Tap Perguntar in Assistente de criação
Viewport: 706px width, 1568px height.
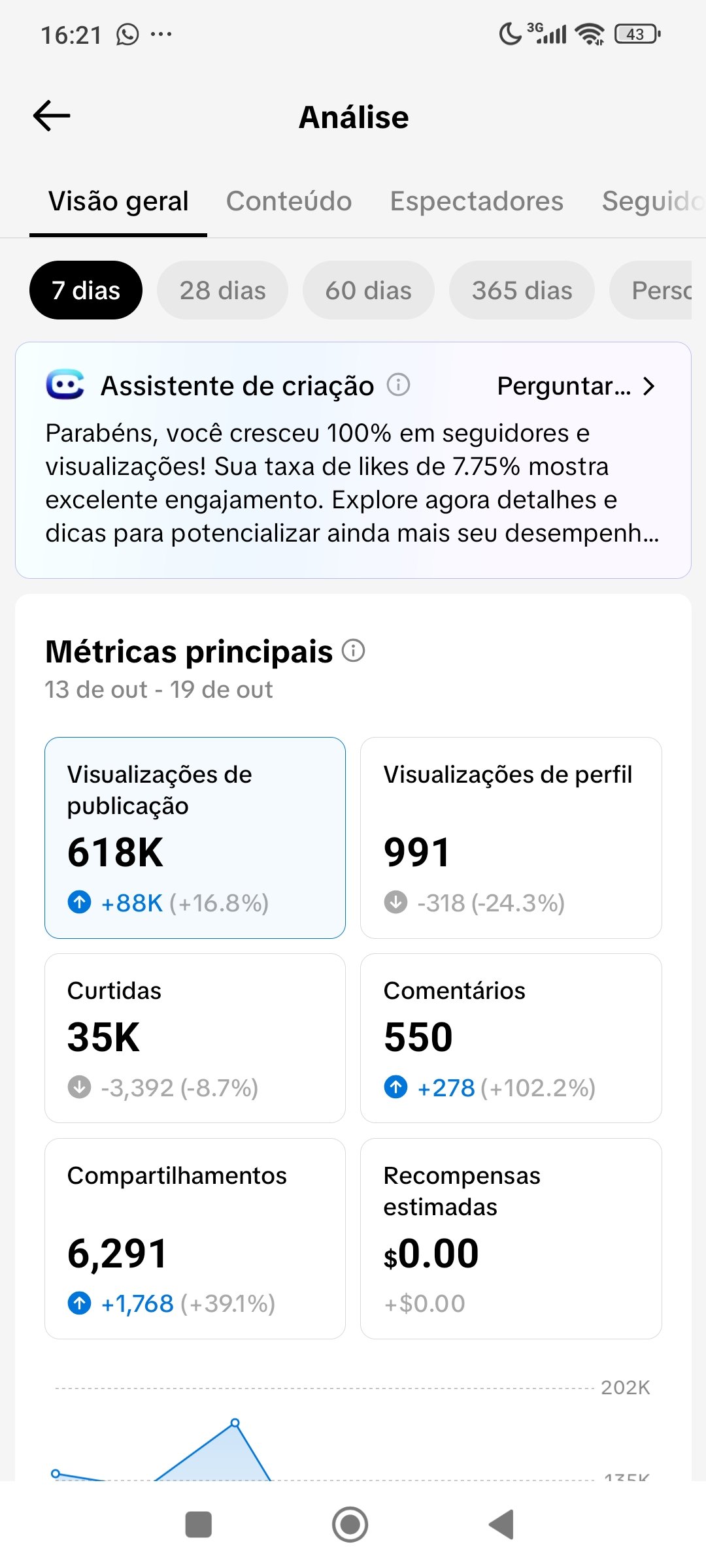click(x=575, y=386)
